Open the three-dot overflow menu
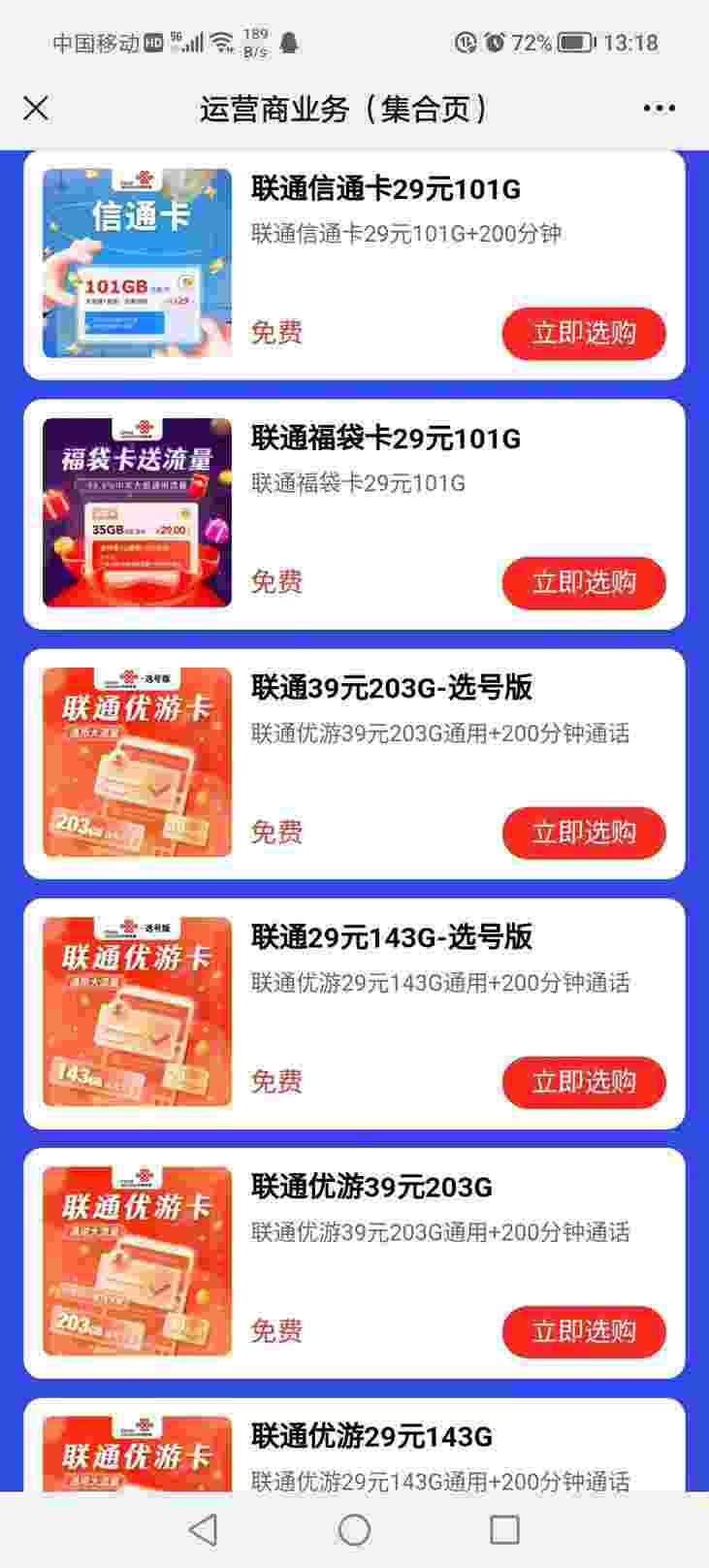This screenshot has height=1568, width=709. pyautogui.click(x=659, y=108)
